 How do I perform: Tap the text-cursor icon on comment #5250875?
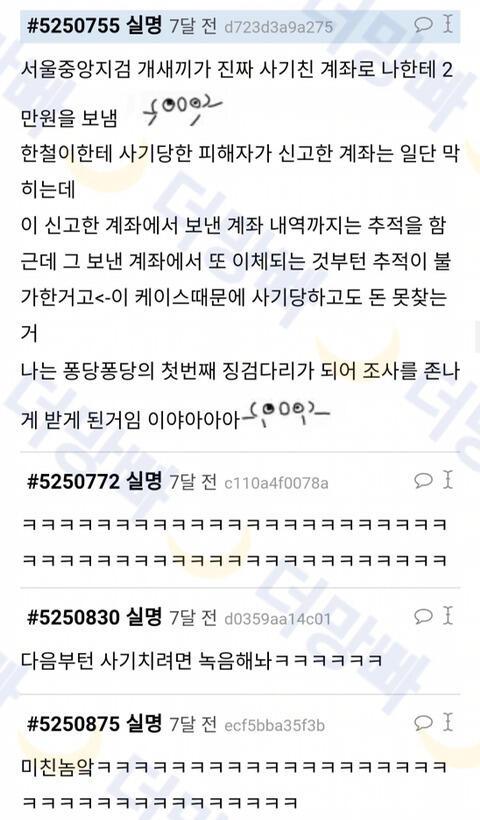tap(448, 723)
